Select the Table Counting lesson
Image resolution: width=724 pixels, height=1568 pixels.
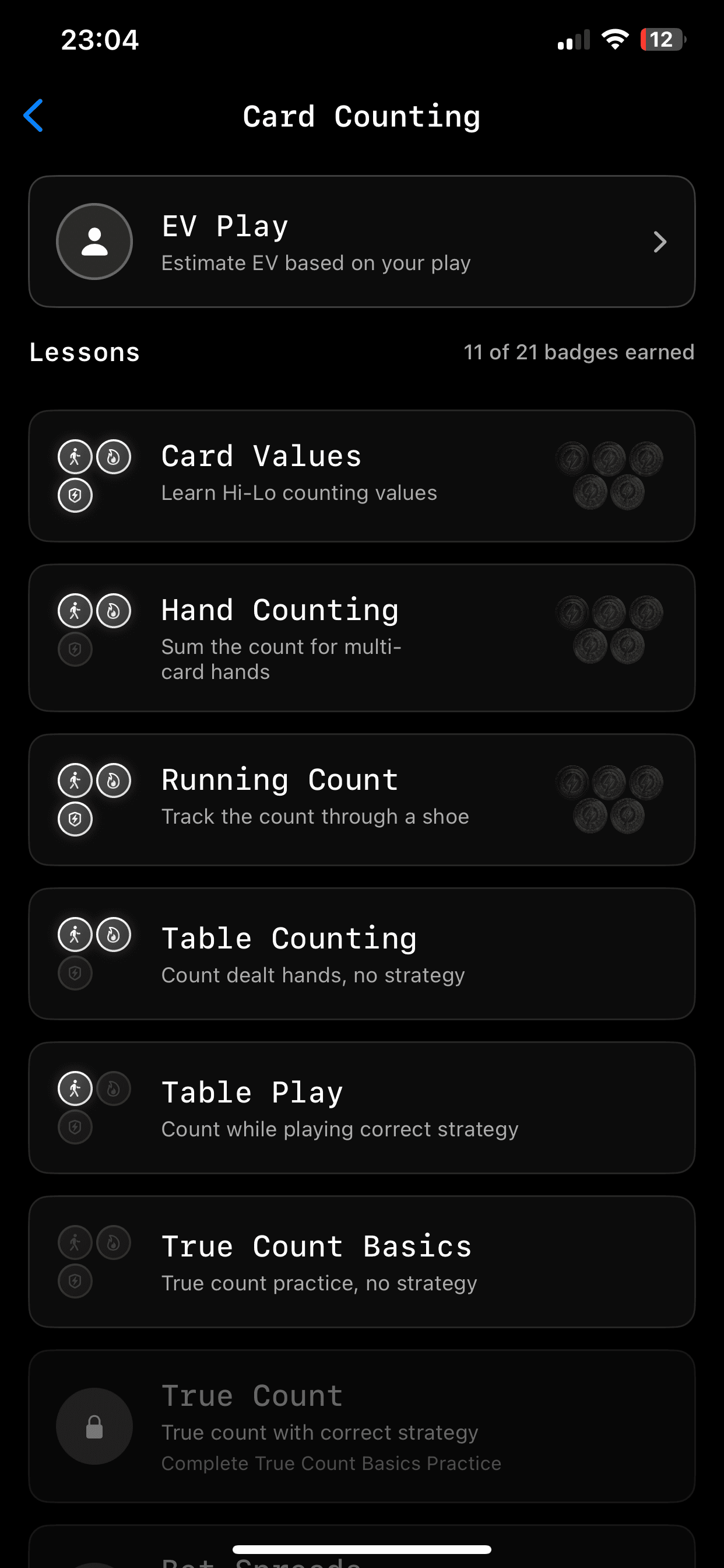(361, 953)
